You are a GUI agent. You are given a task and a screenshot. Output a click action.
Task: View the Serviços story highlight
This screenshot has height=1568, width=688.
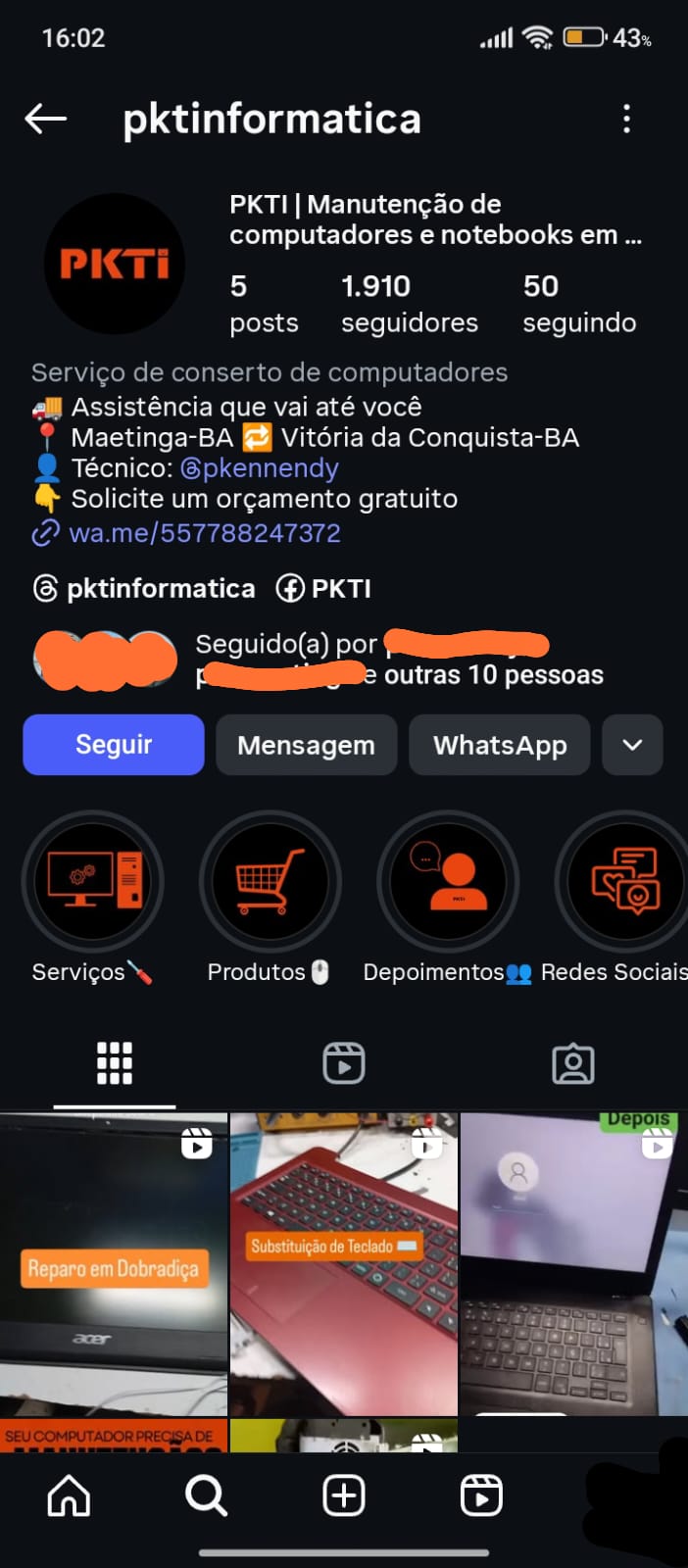[x=93, y=880]
